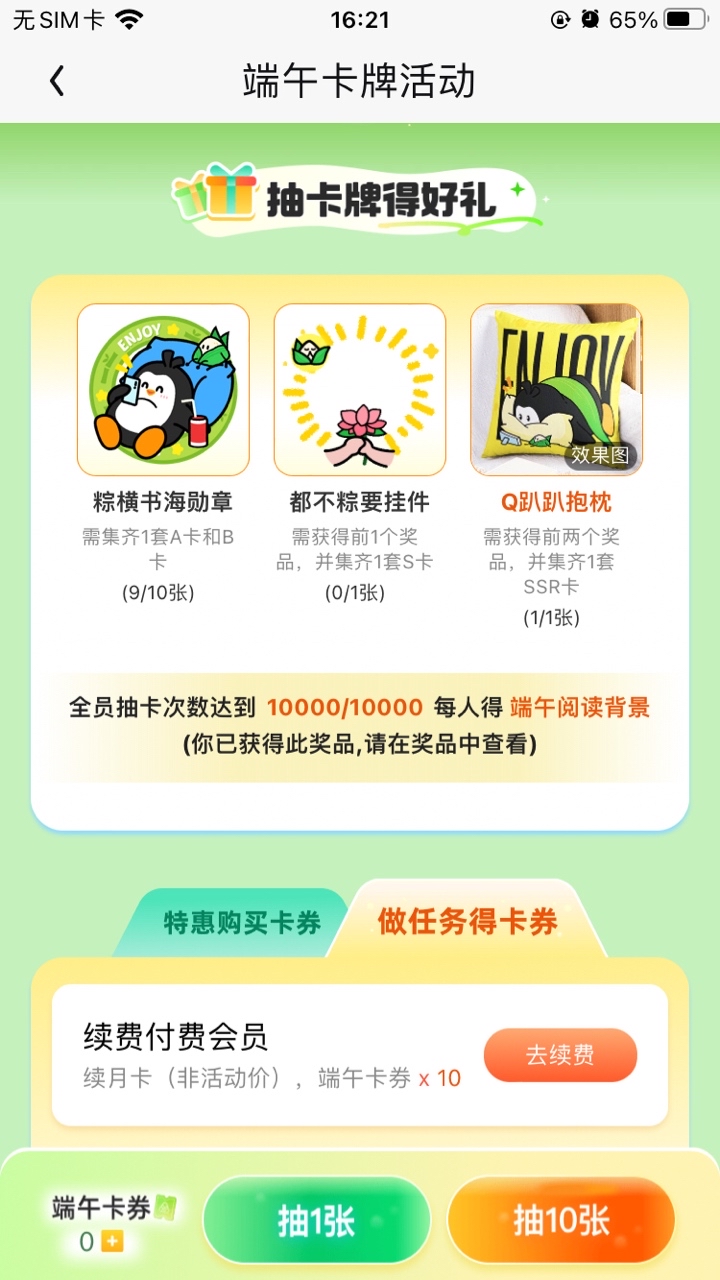Add more 端午卡券 with the plus icon
The image size is (720, 1280).
pos(112,1242)
